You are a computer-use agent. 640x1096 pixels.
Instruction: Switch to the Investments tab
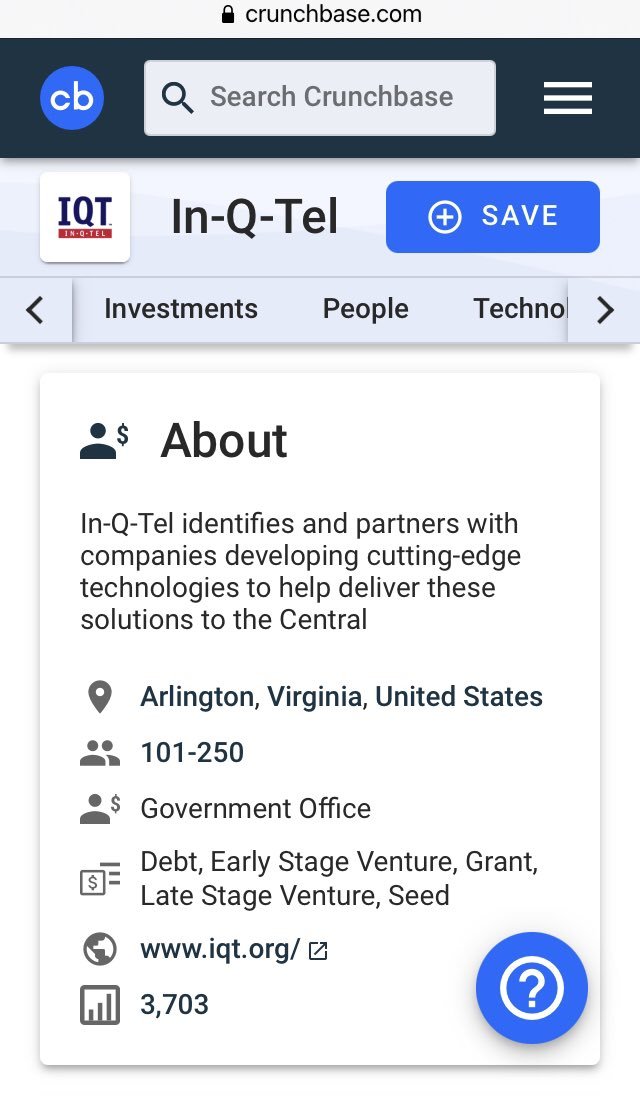pos(181,309)
